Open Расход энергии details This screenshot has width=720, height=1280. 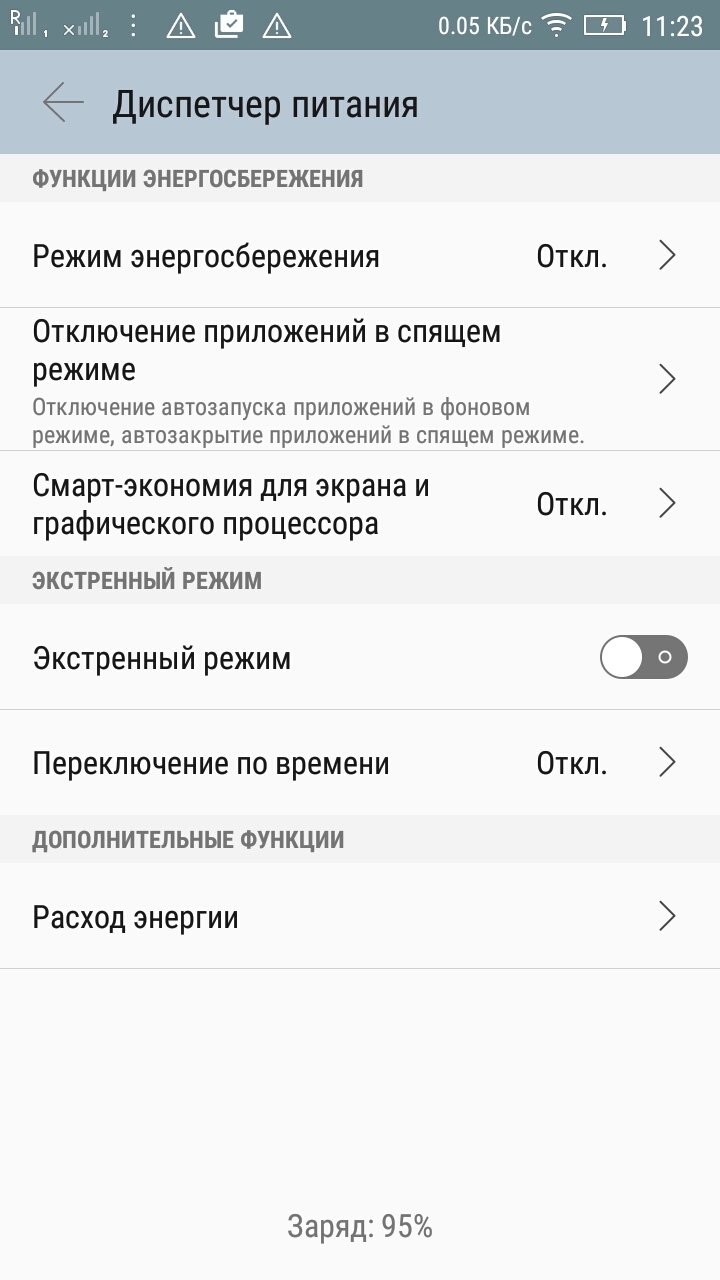(x=360, y=916)
